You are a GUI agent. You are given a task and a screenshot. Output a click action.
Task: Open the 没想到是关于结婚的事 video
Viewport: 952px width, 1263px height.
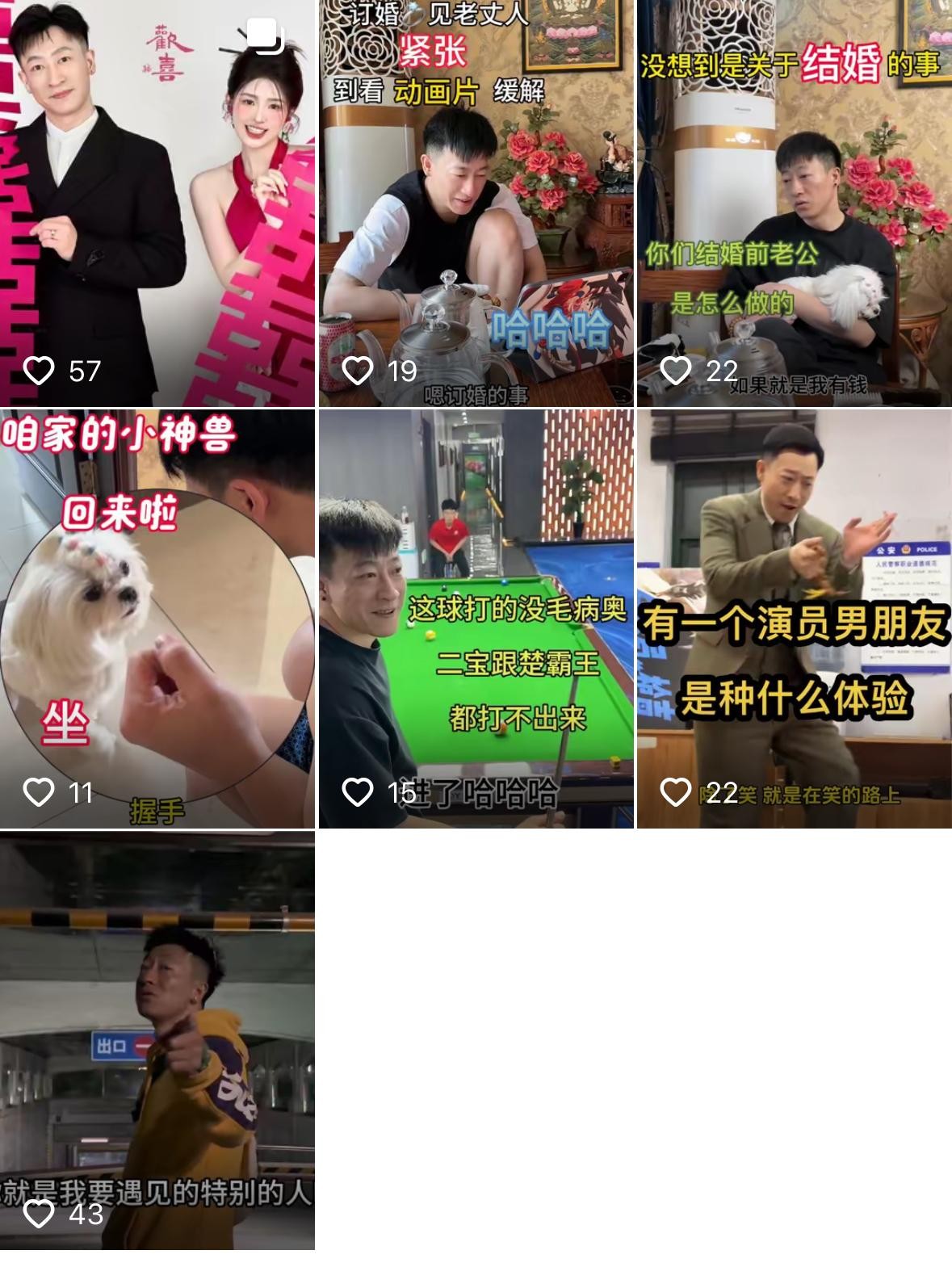point(795,202)
